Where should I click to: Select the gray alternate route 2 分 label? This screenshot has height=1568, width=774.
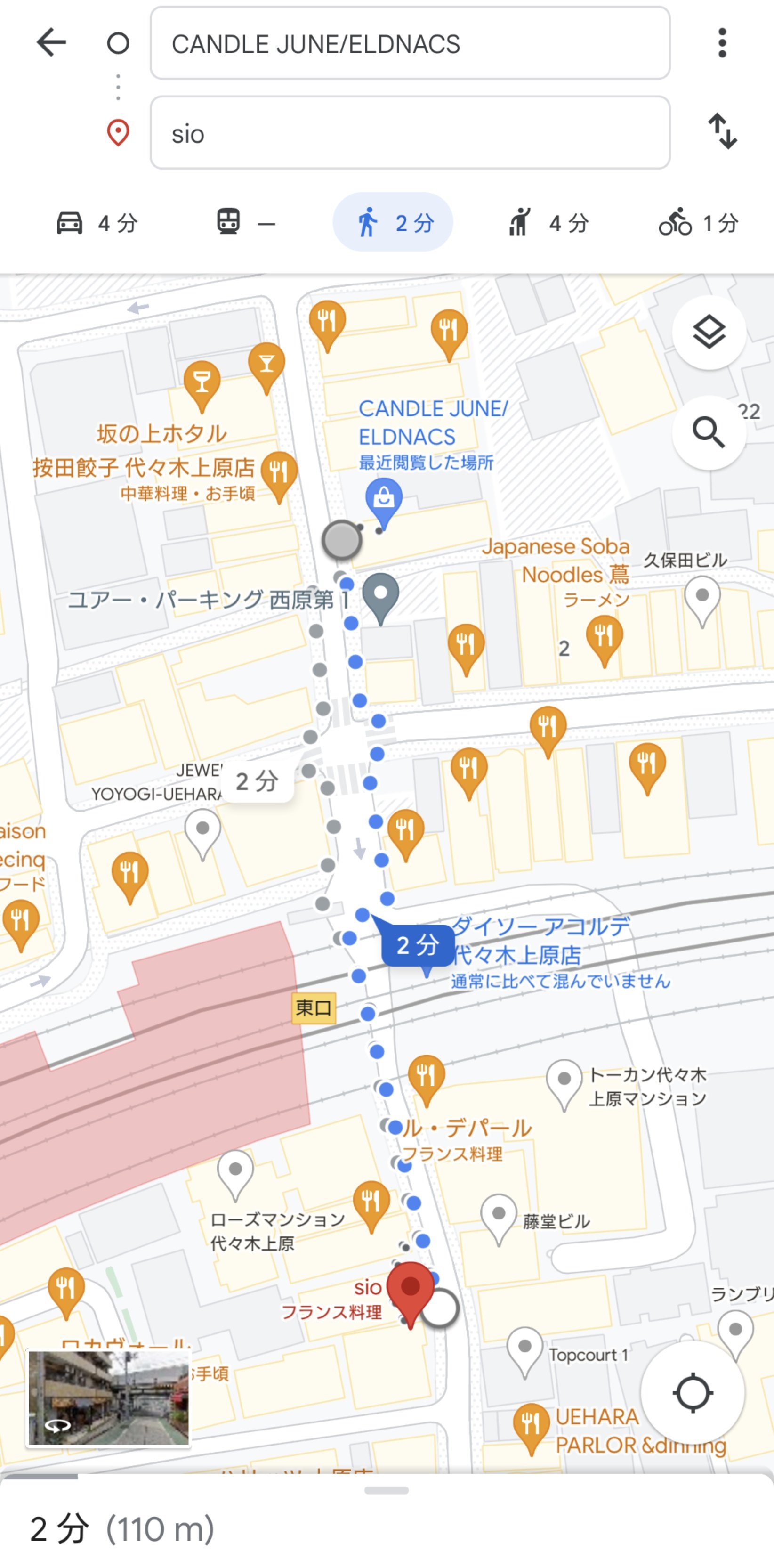(x=257, y=781)
